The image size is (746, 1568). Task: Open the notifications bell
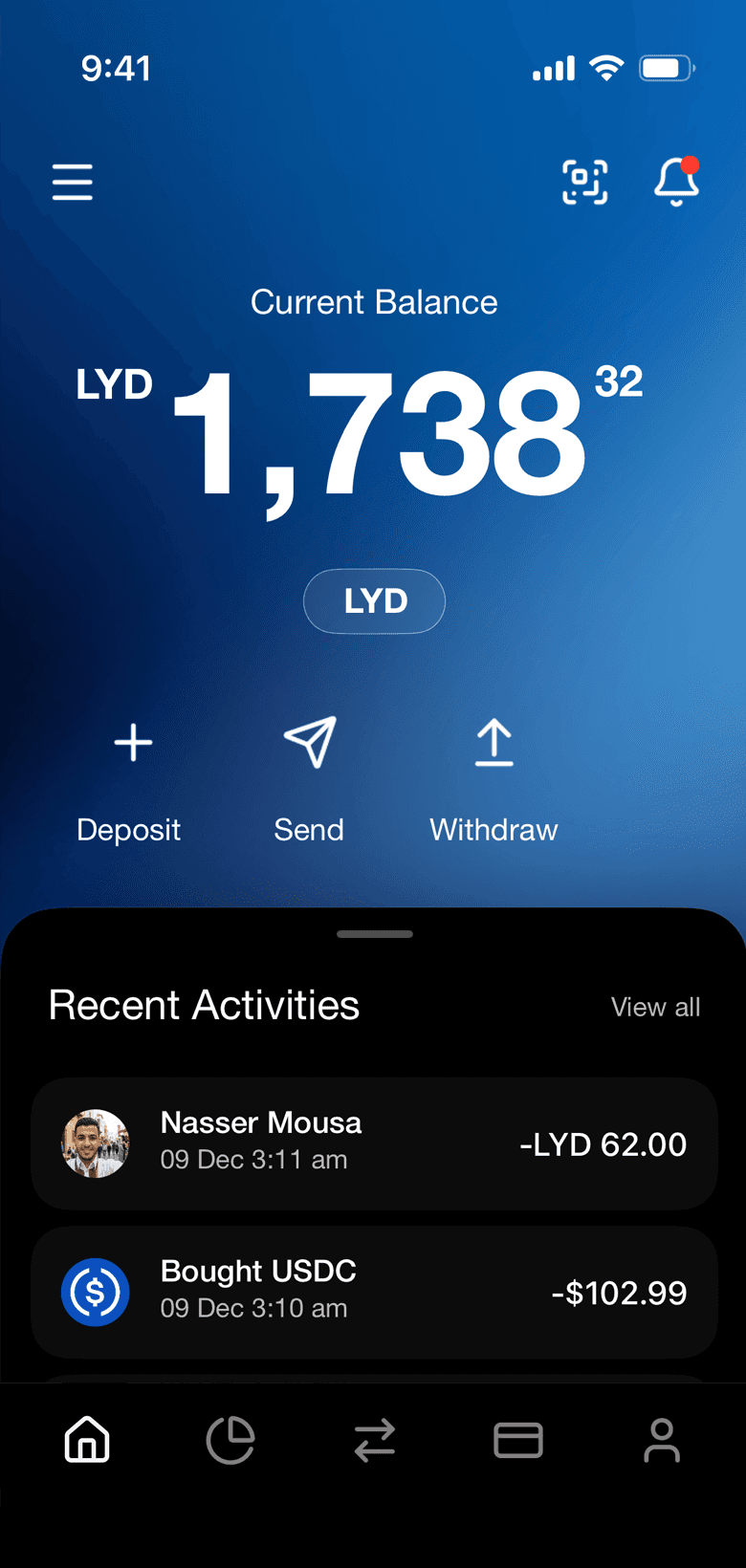675,182
